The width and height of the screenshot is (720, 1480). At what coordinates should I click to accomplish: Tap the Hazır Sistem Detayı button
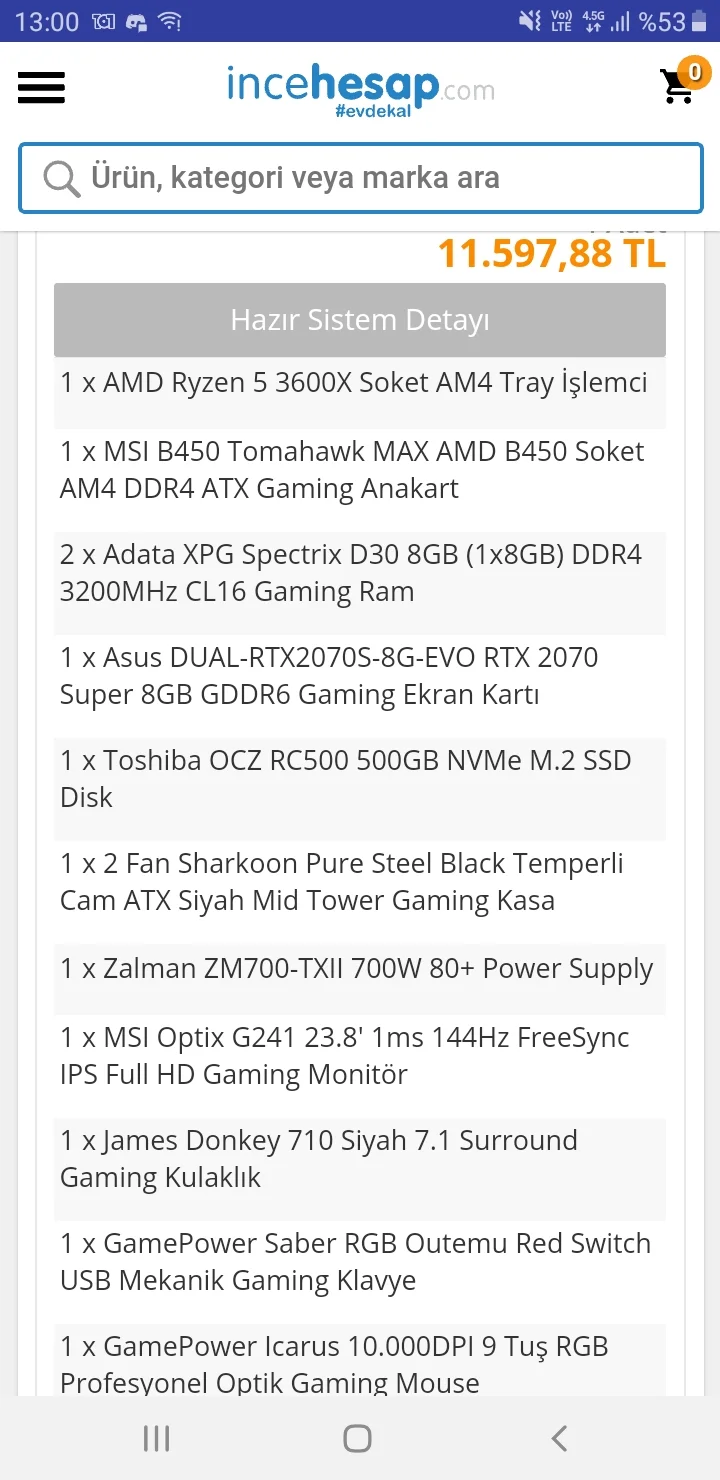[x=360, y=320]
